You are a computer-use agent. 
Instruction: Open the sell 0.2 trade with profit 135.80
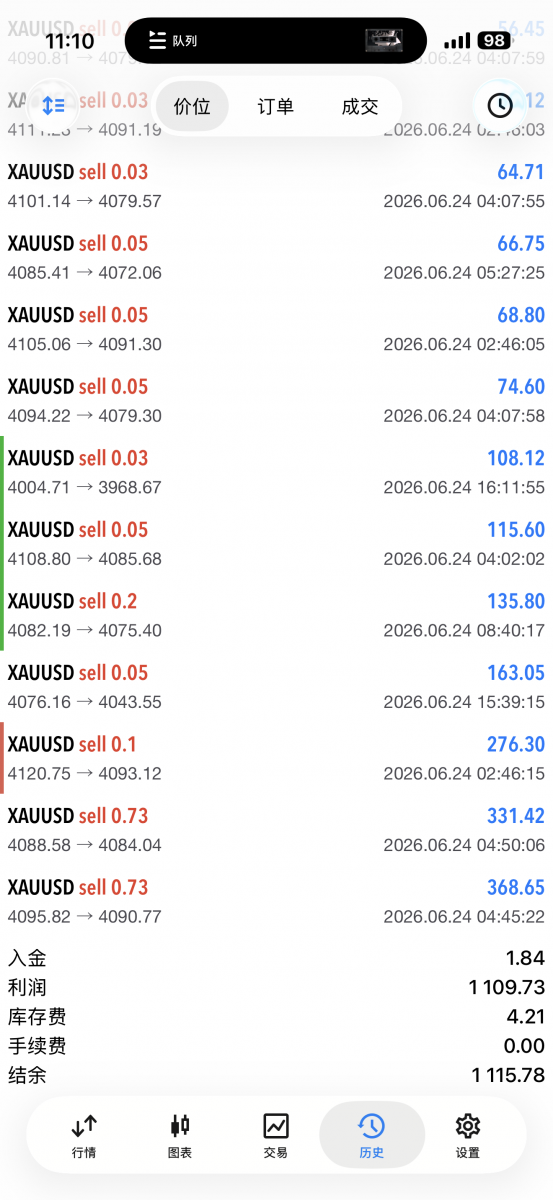coord(276,615)
